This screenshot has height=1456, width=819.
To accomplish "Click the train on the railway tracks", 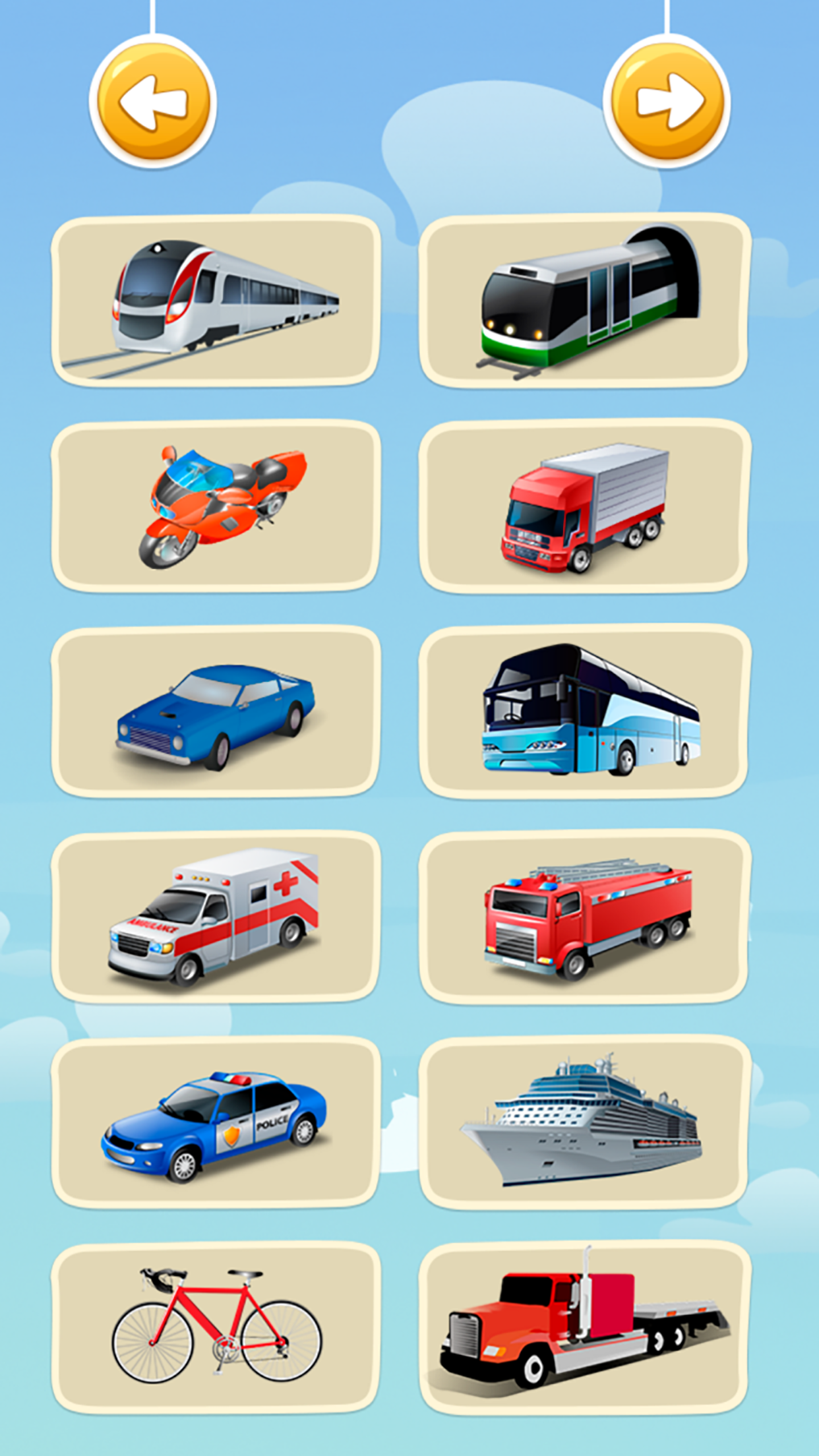I will pyautogui.click(x=218, y=300).
